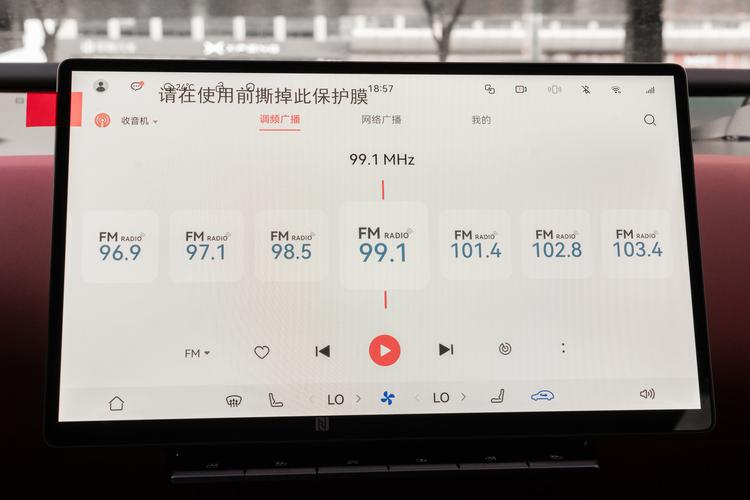Play the 99.1 MHz station

[384, 351]
